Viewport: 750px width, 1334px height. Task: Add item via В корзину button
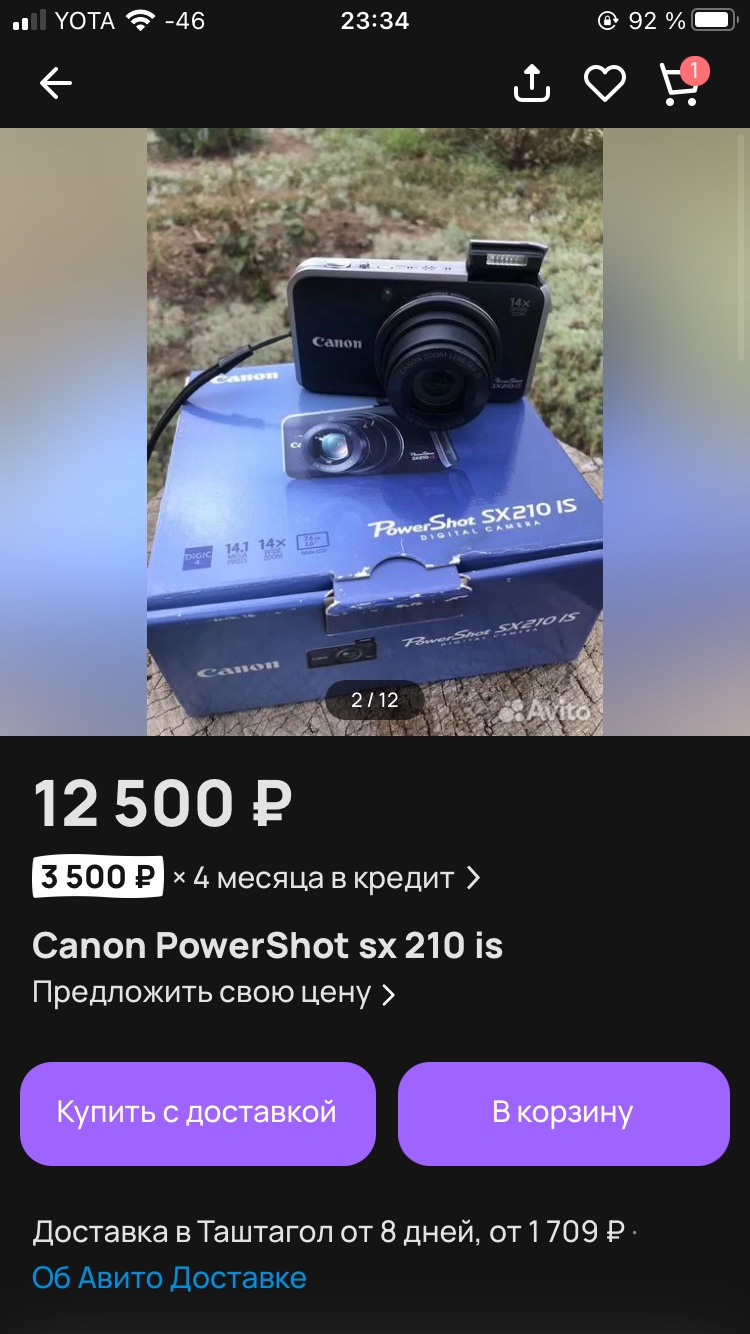(564, 1113)
